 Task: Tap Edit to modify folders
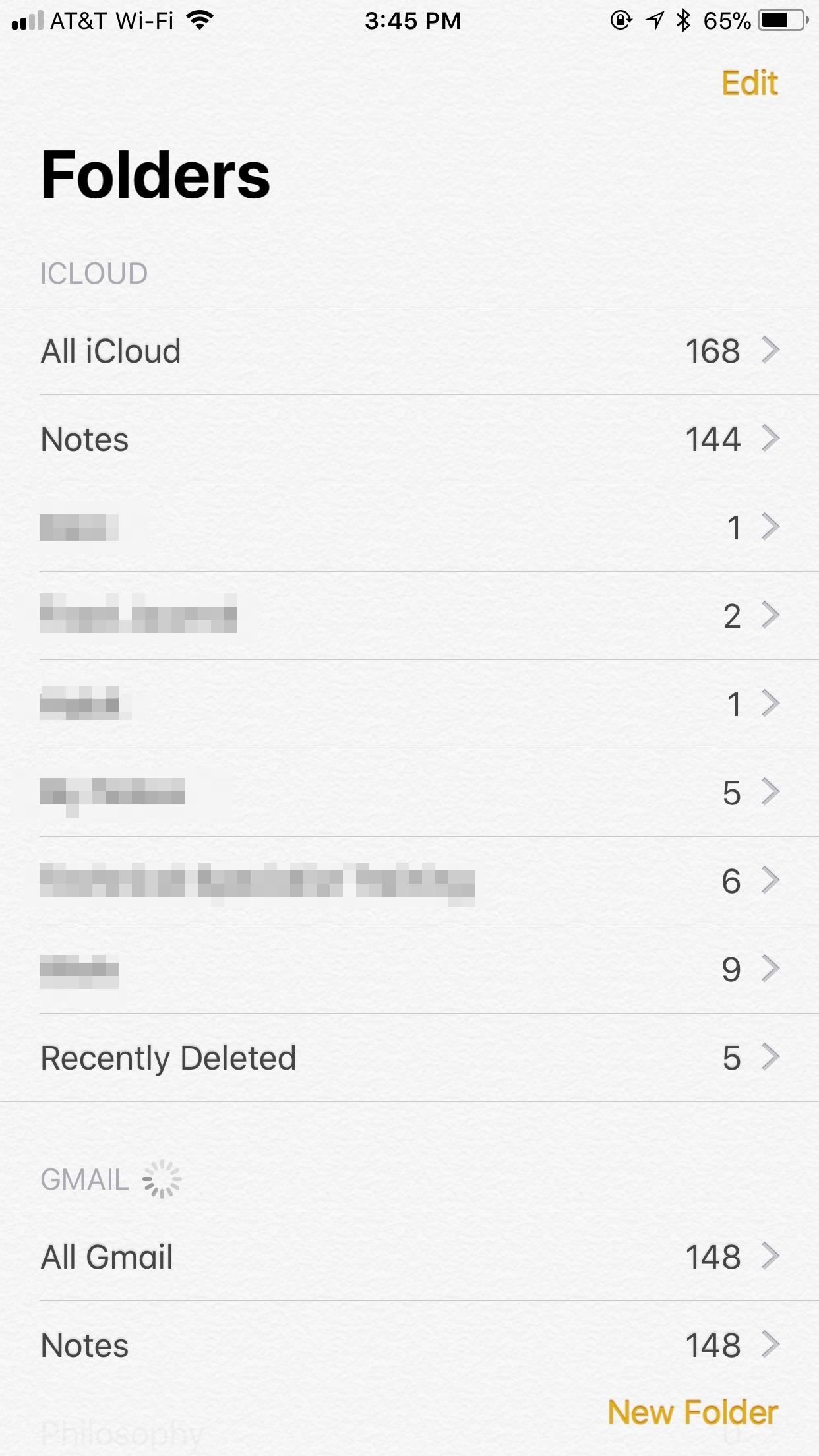[749, 84]
